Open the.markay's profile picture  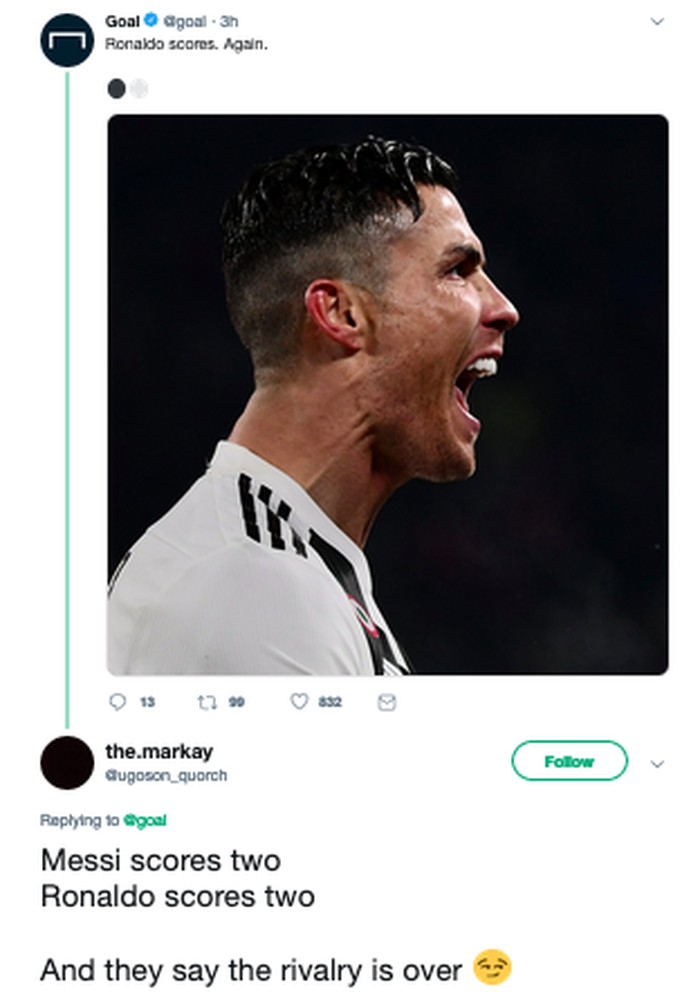click(x=67, y=762)
